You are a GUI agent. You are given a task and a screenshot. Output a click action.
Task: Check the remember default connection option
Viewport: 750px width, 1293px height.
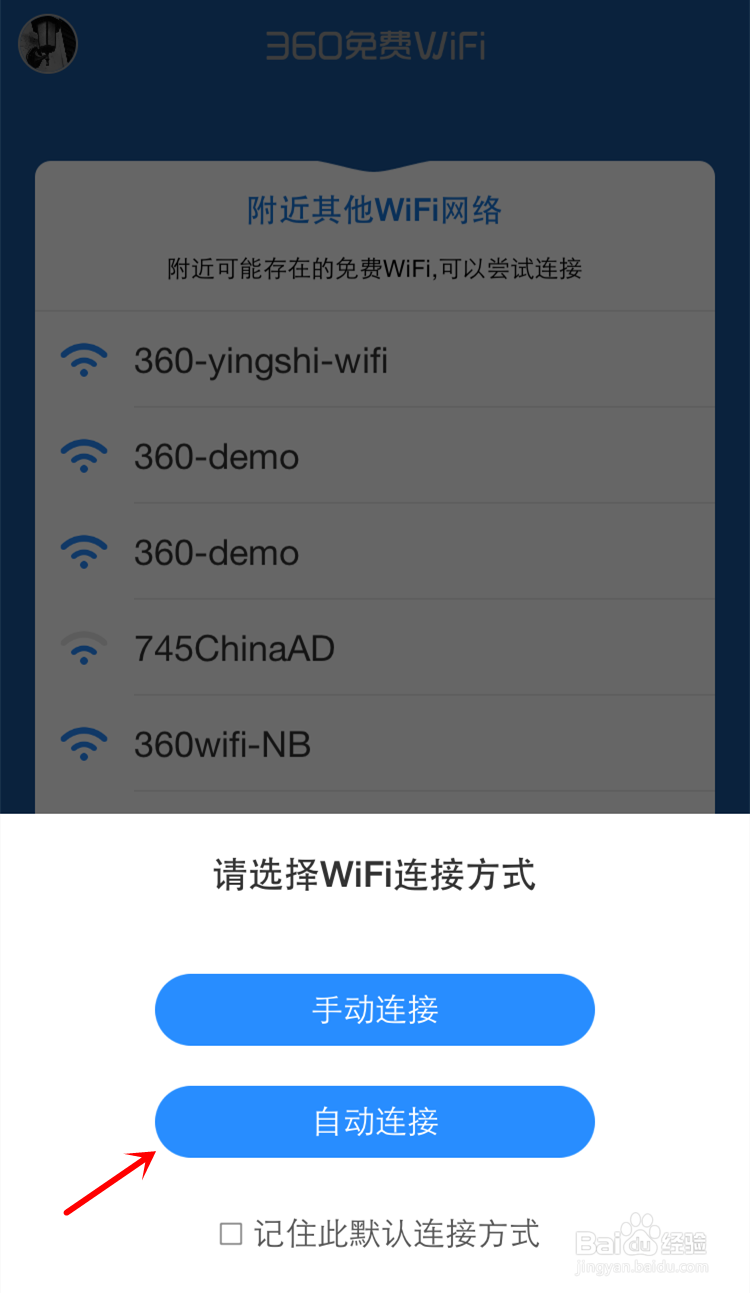(230, 1233)
